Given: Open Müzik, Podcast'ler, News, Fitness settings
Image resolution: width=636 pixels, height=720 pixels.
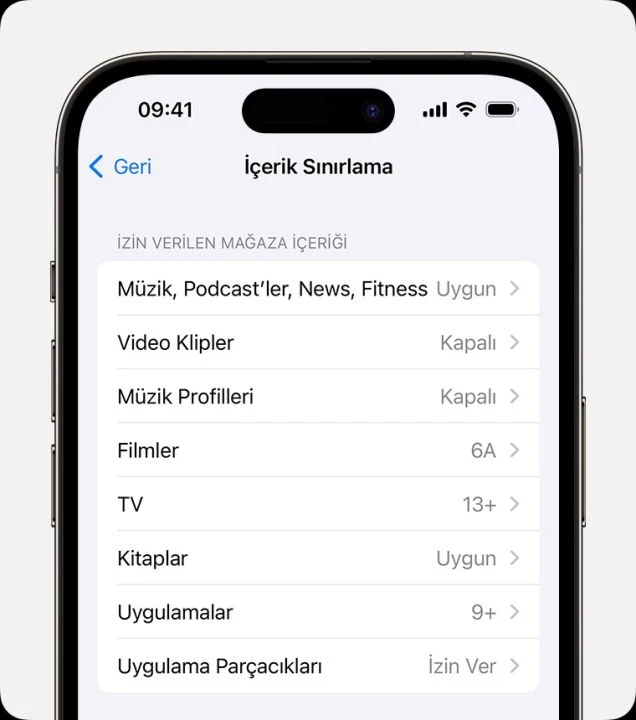Looking at the screenshot, I should pyautogui.click(x=318, y=289).
